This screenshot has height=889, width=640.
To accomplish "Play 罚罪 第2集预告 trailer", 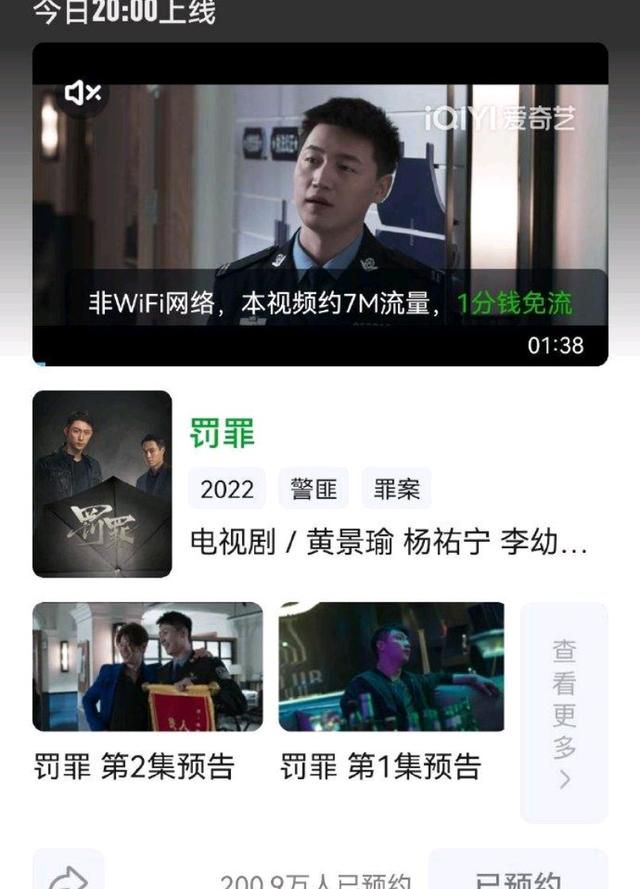I will [148, 666].
